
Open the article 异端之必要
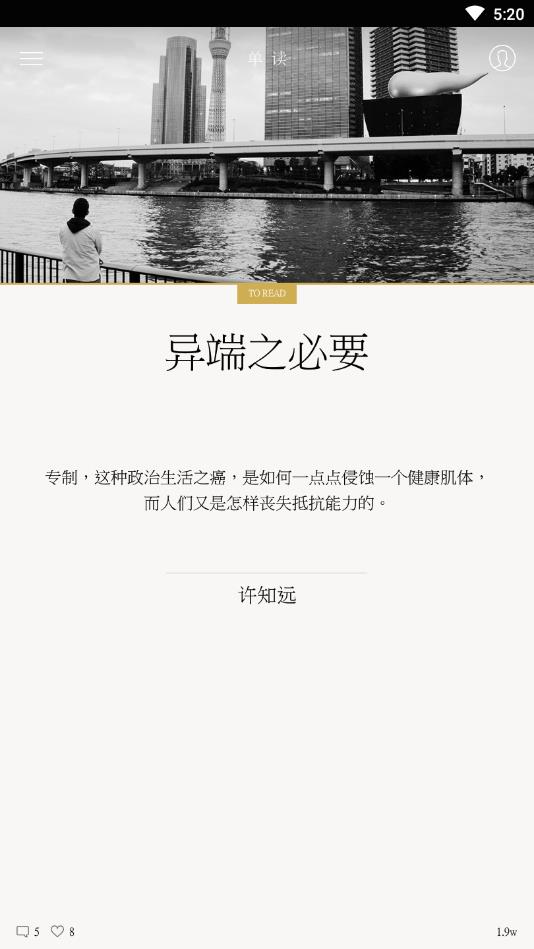266,352
